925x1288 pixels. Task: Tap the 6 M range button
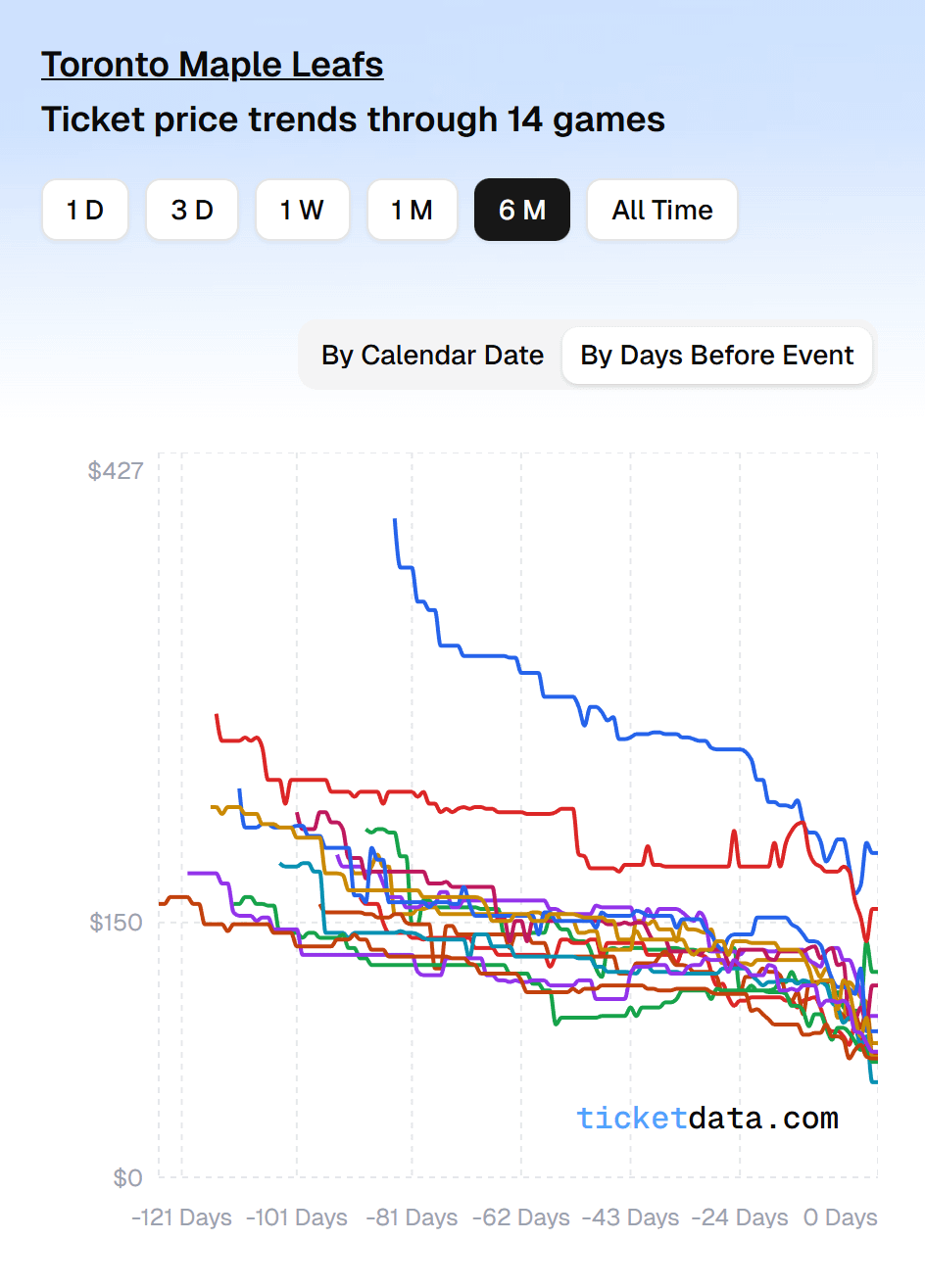pos(521,210)
